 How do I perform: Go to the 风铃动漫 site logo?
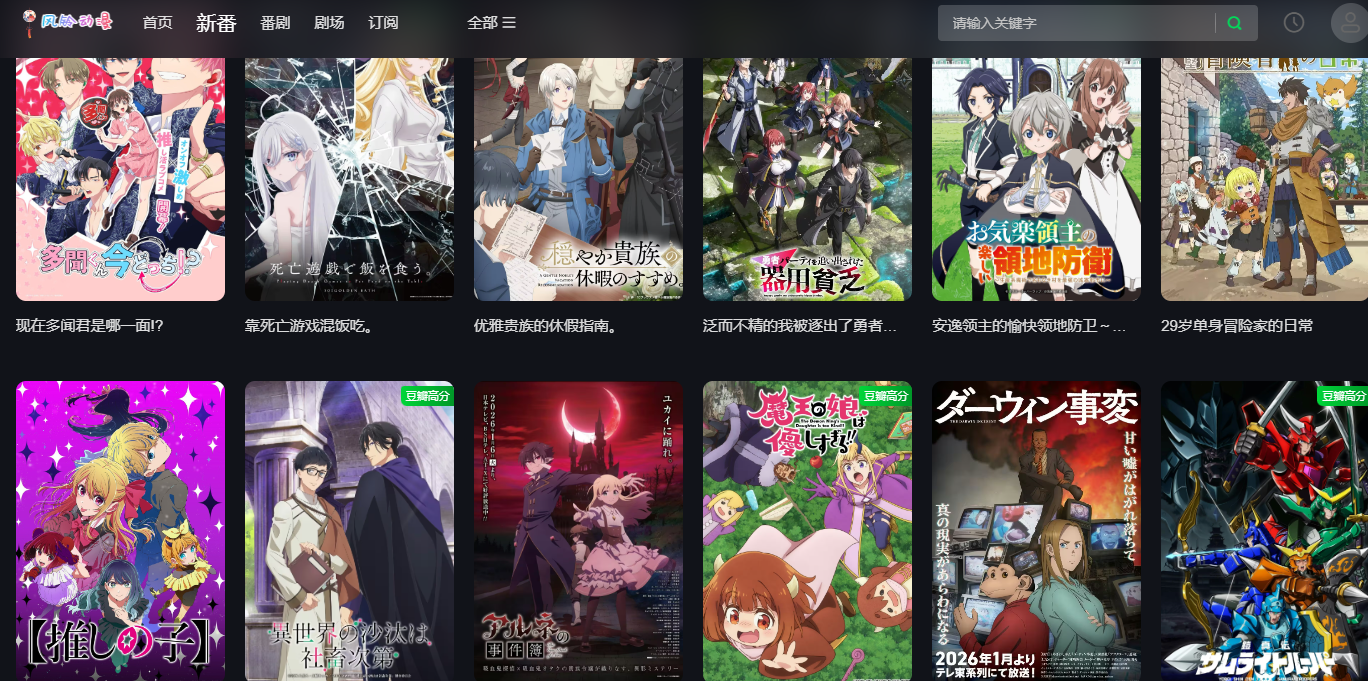coord(68,21)
